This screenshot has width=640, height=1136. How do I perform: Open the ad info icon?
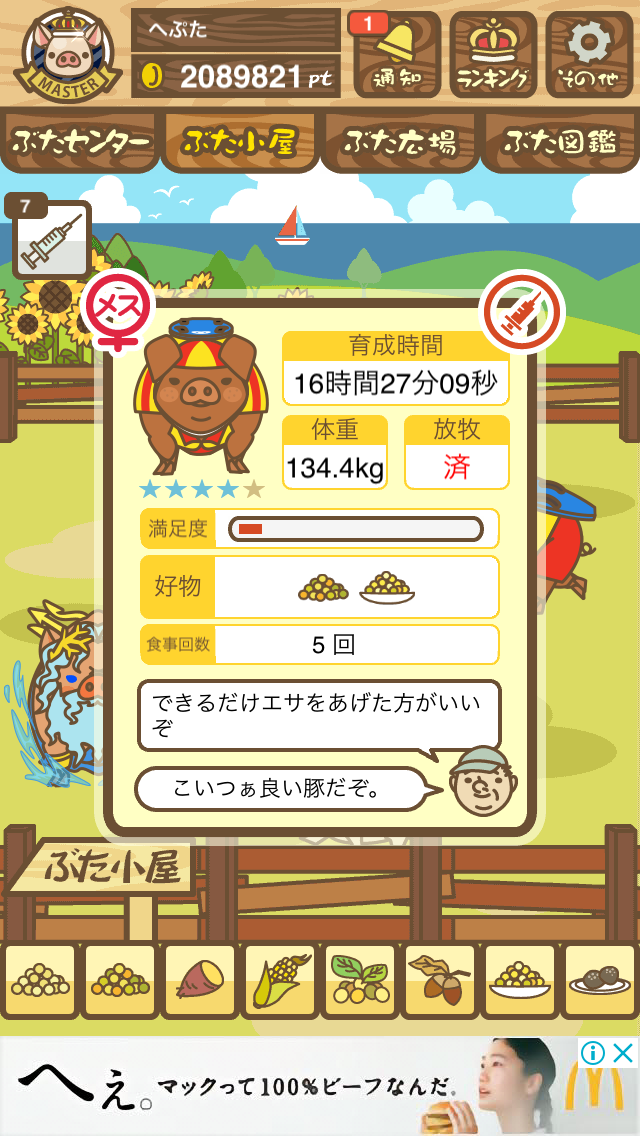(593, 1053)
